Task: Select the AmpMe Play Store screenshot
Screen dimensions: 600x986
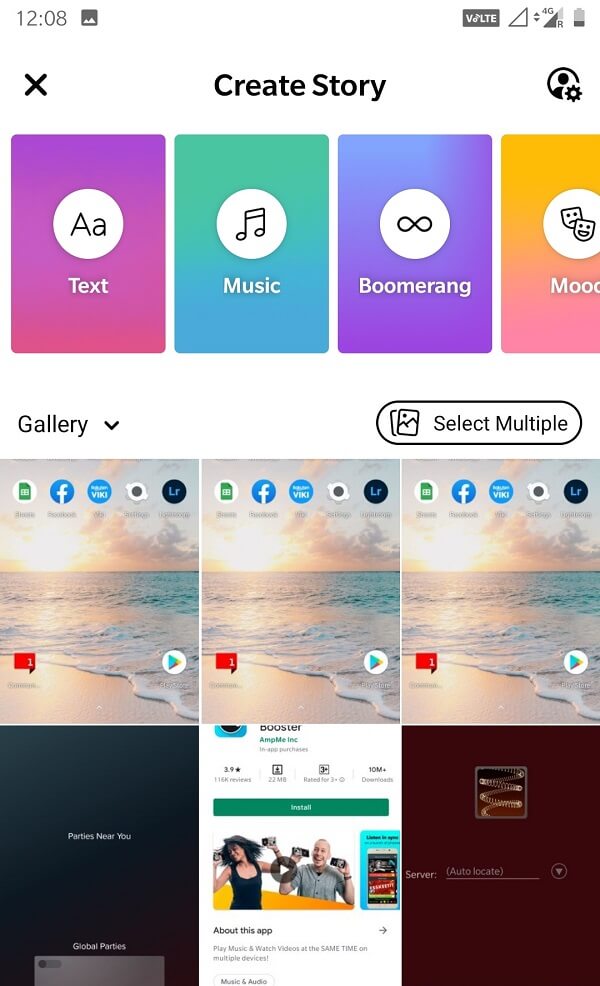Action: (x=301, y=855)
